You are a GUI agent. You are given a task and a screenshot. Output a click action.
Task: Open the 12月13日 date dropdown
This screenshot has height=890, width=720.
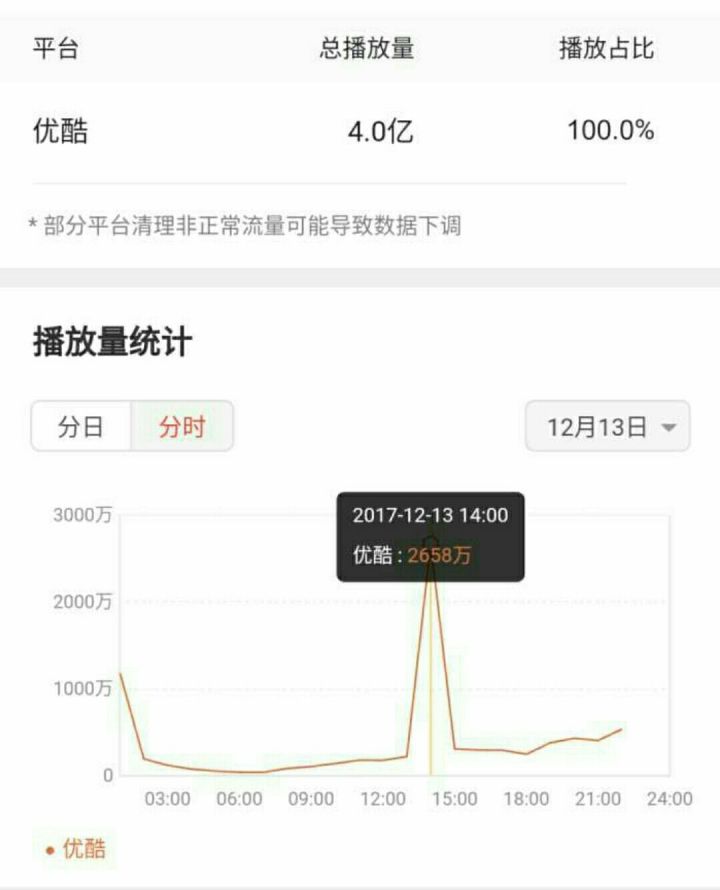pyautogui.click(x=607, y=428)
